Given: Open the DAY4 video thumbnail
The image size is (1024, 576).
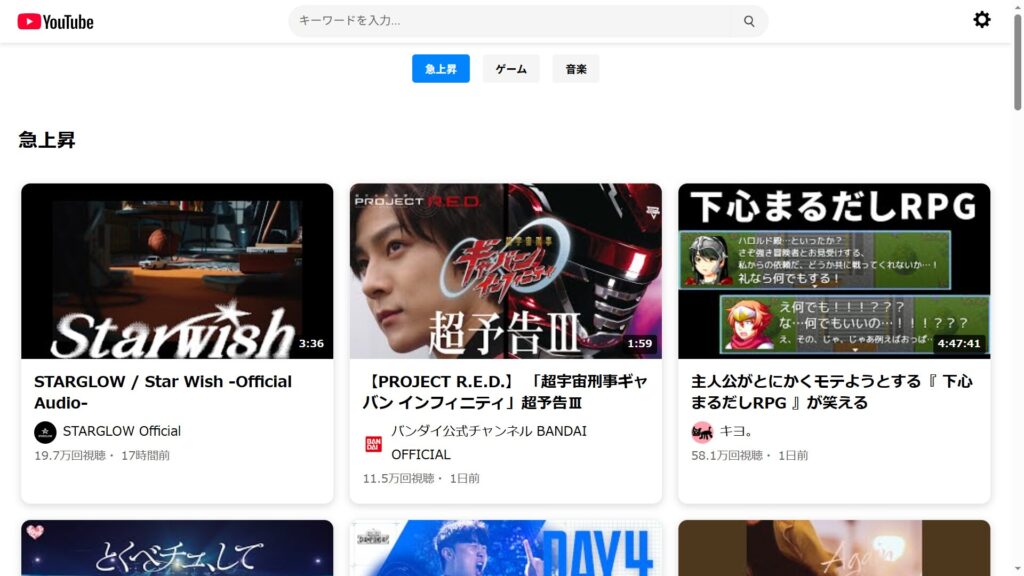Looking at the screenshot, I should tap(505, 549).
